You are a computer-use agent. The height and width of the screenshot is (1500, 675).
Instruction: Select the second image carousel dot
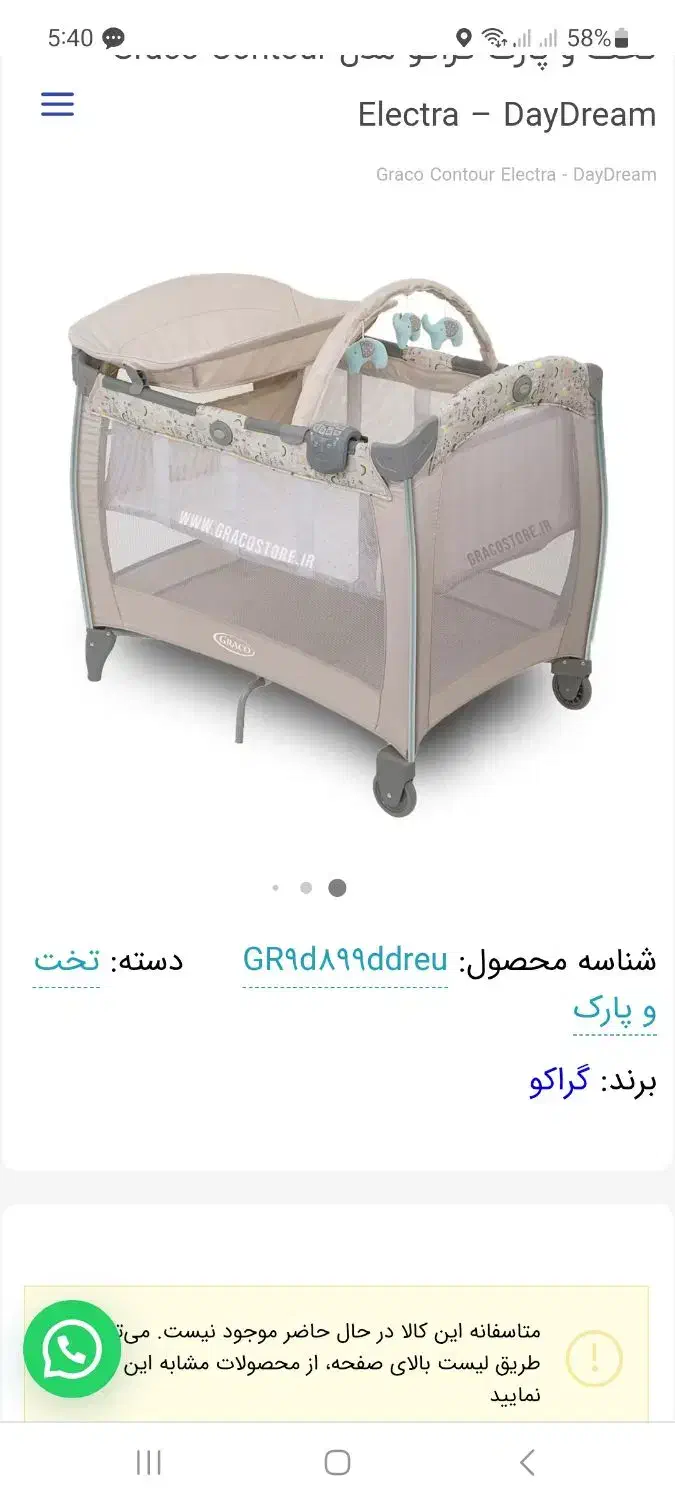(306, 887)
